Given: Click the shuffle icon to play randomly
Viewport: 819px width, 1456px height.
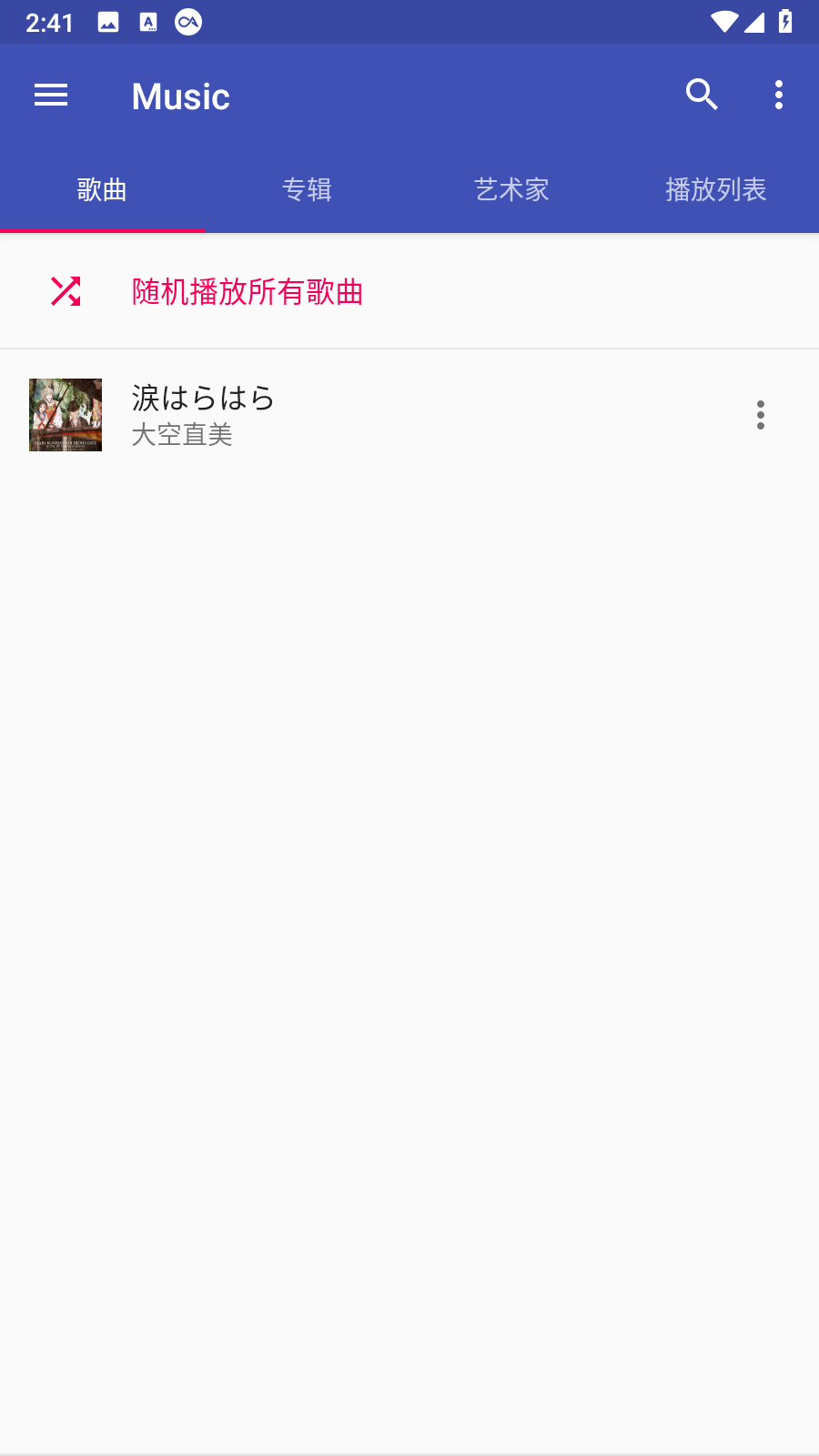Looking at the screenshot, I should 65,292.
